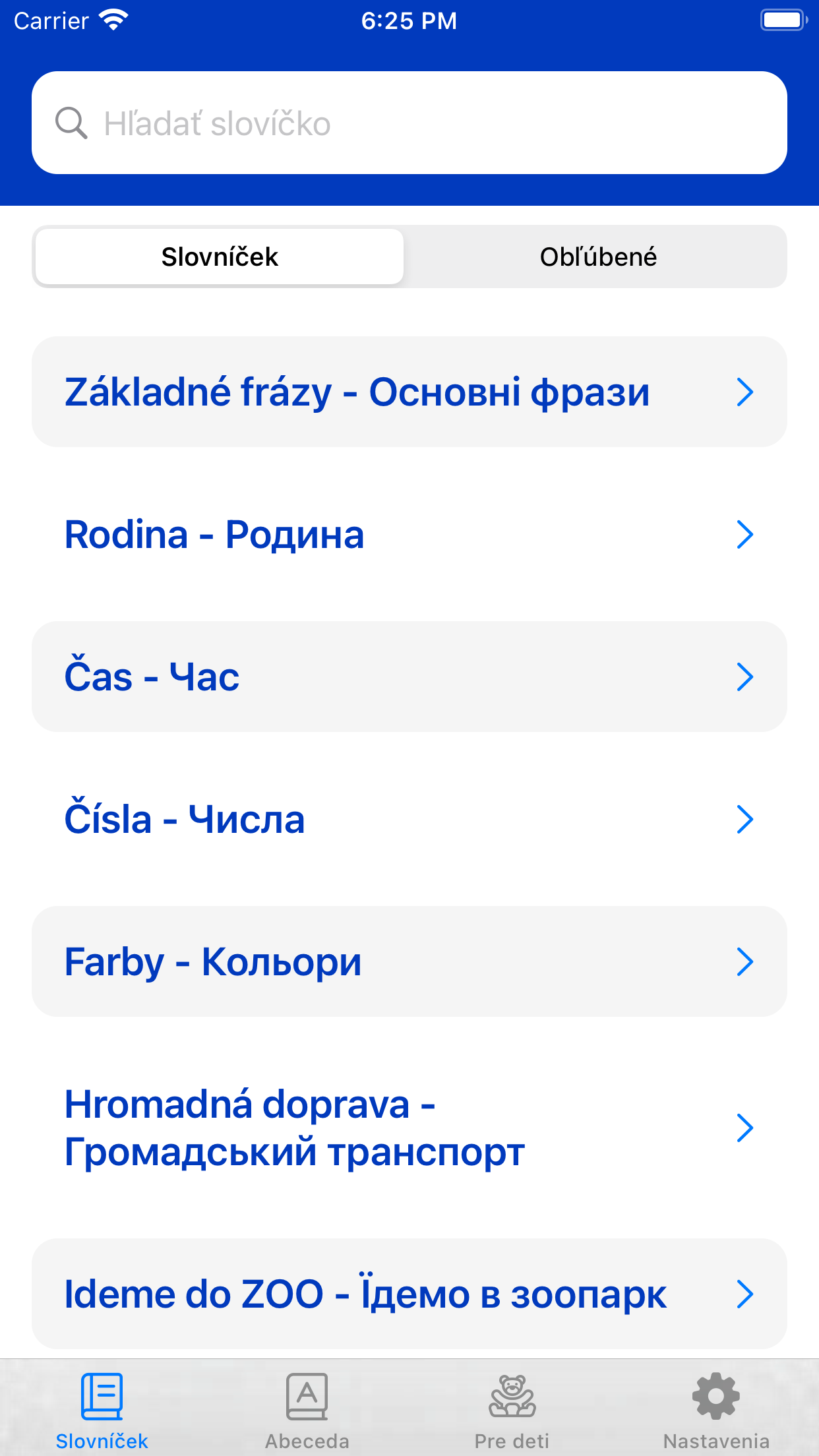
Task: Switch to the Obľúbené segment
Action: [x=597, y=257]
